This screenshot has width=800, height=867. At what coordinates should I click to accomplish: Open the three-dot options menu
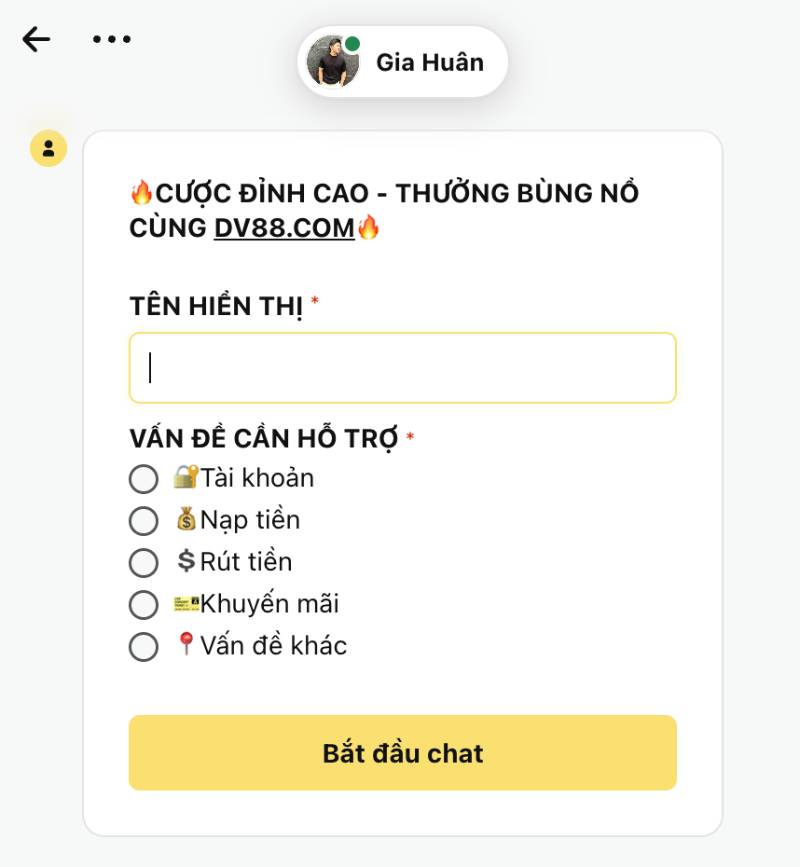[x=110, y=40]
